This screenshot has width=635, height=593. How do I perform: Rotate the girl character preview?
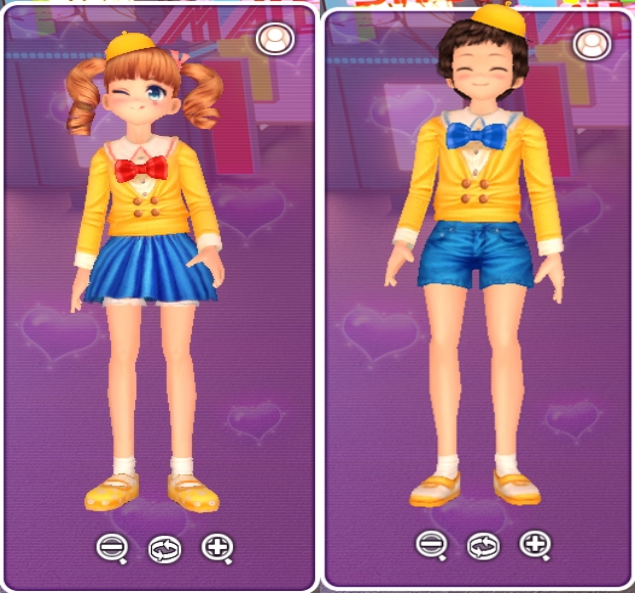pos(163,548)
